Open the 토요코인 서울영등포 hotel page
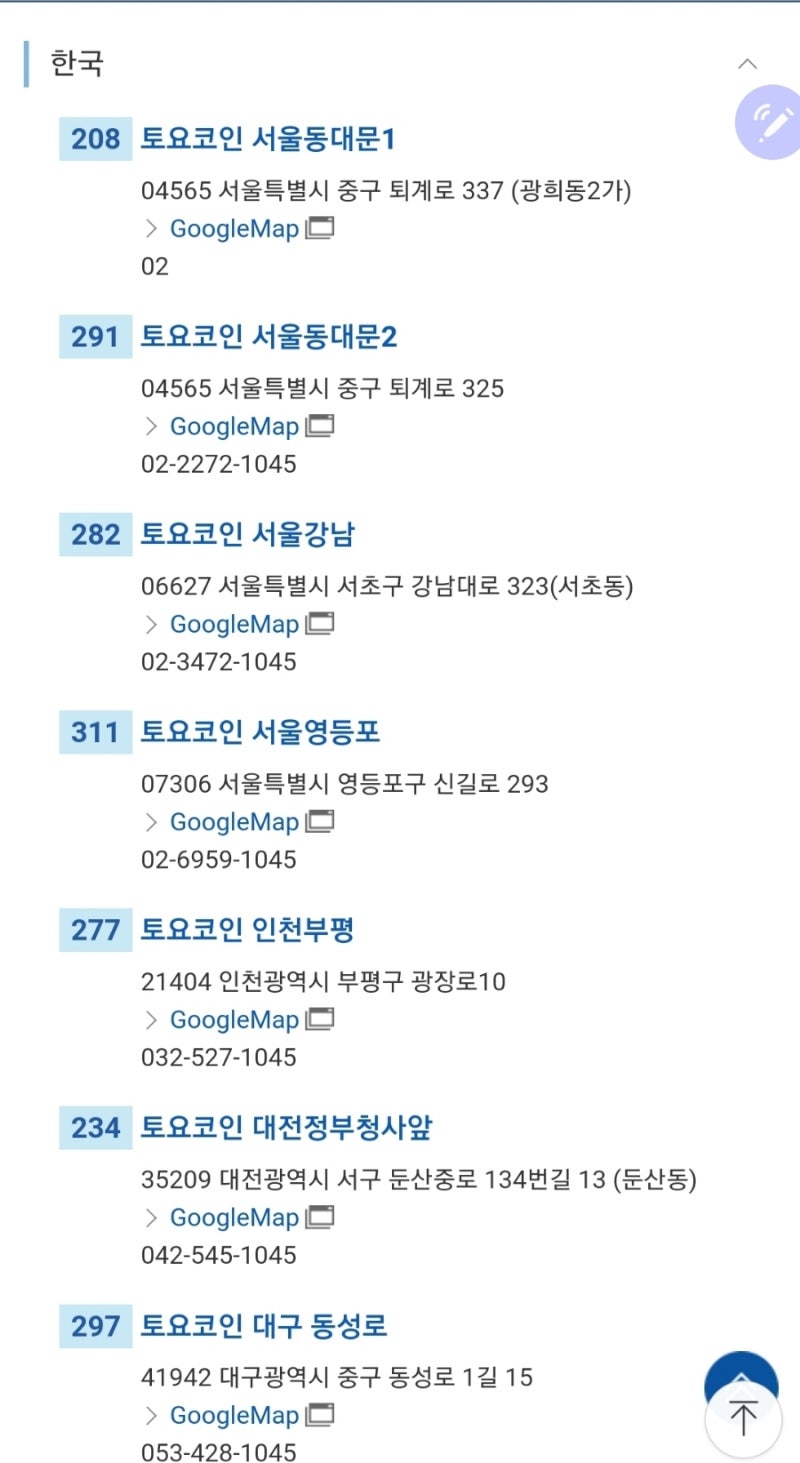800x1463 pixels. click(x=259, y=731)
